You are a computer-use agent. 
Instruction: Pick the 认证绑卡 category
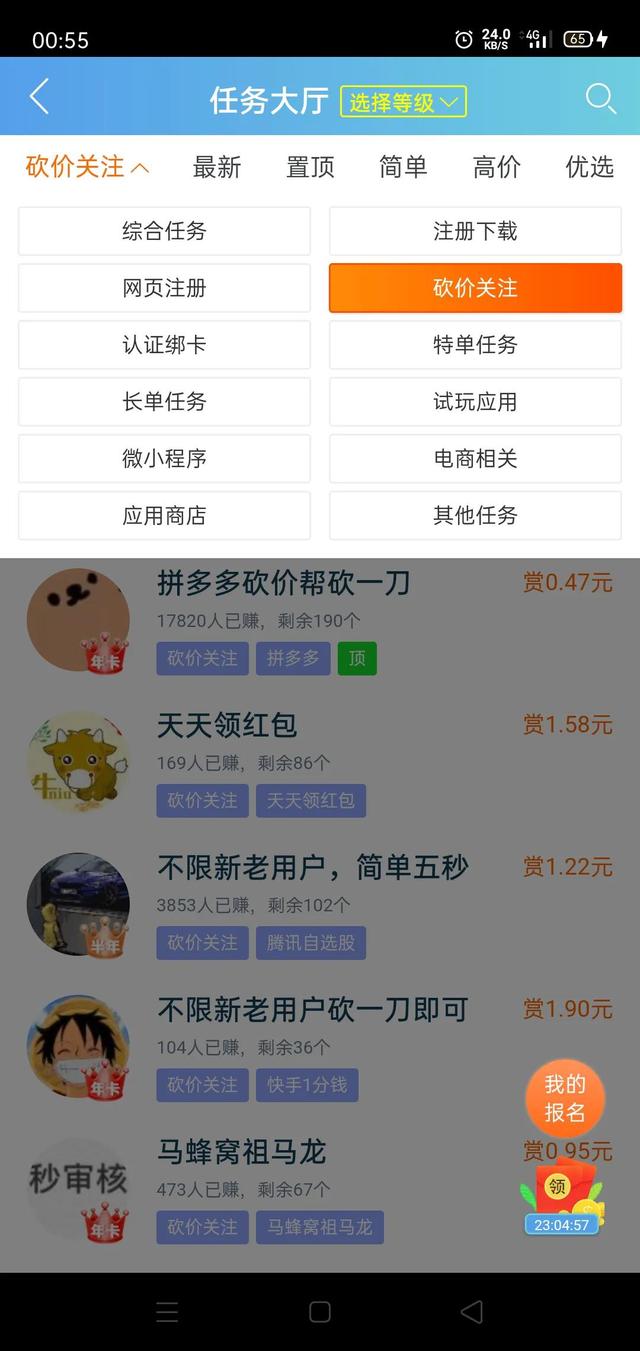pyautogui.click(x=164, y=345)
